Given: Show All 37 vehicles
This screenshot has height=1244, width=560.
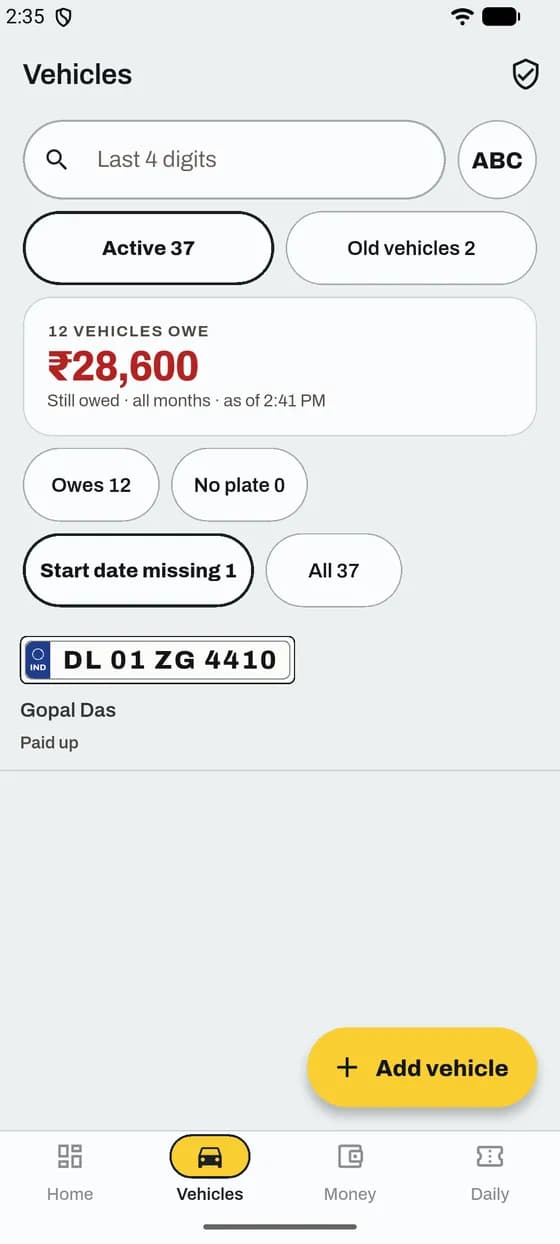Looking at the screenshot, I should click(x=333, y=571).
